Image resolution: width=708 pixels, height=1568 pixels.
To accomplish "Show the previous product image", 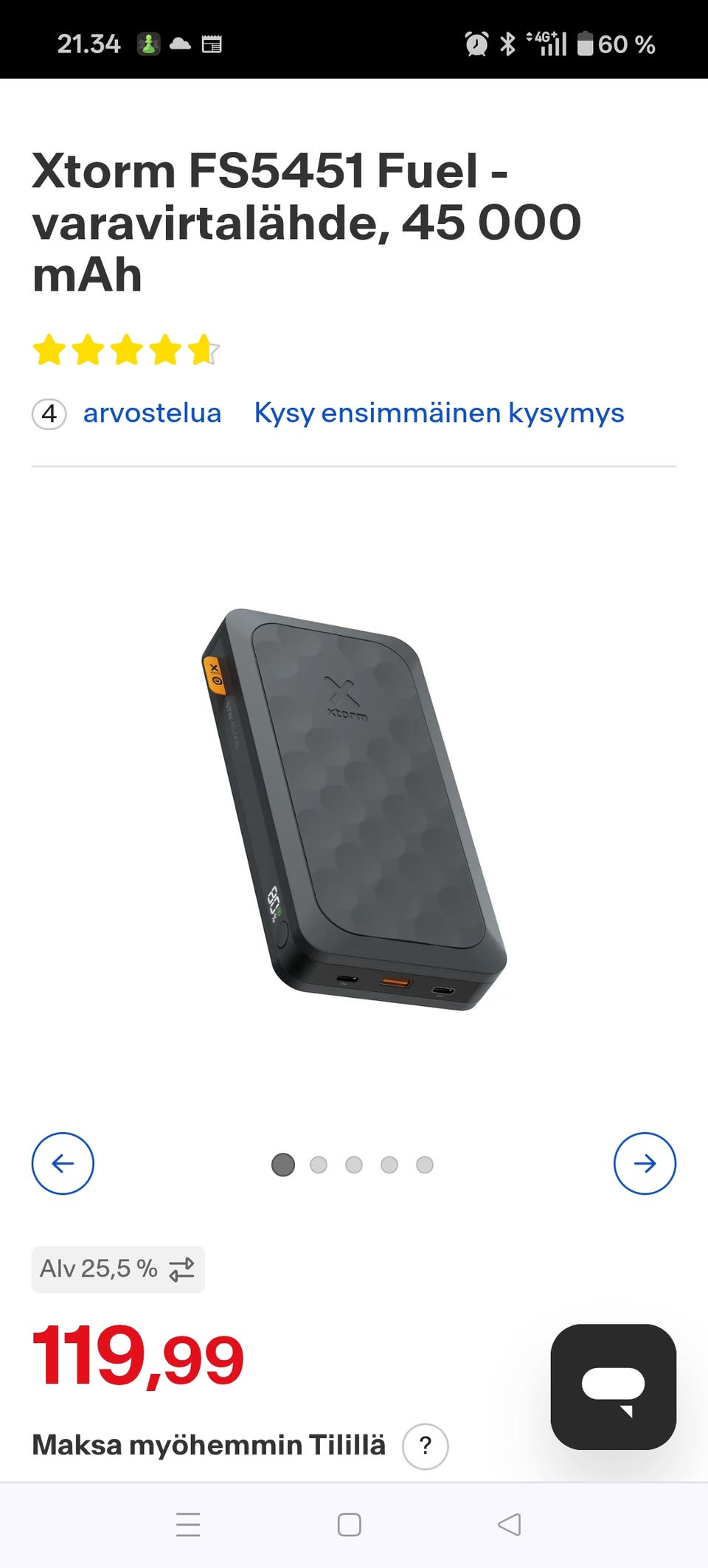I will tap(63, 1163).
